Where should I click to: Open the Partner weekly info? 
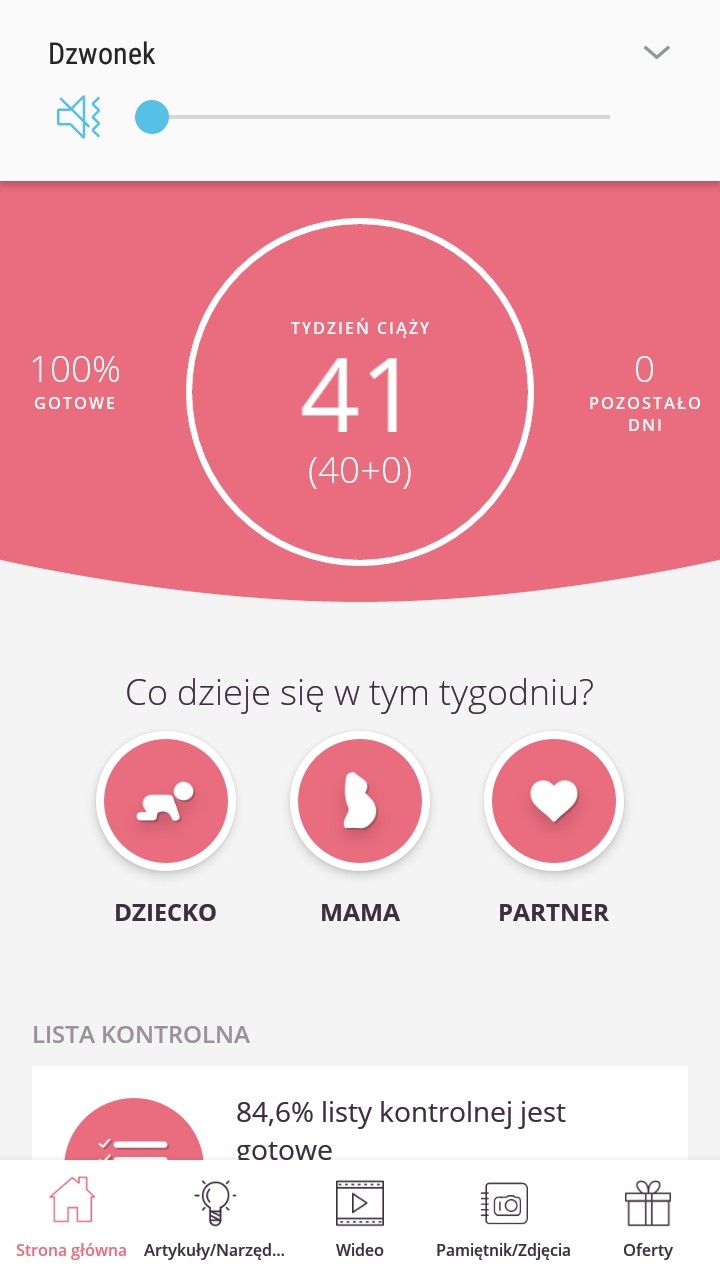tap(553, 801)
